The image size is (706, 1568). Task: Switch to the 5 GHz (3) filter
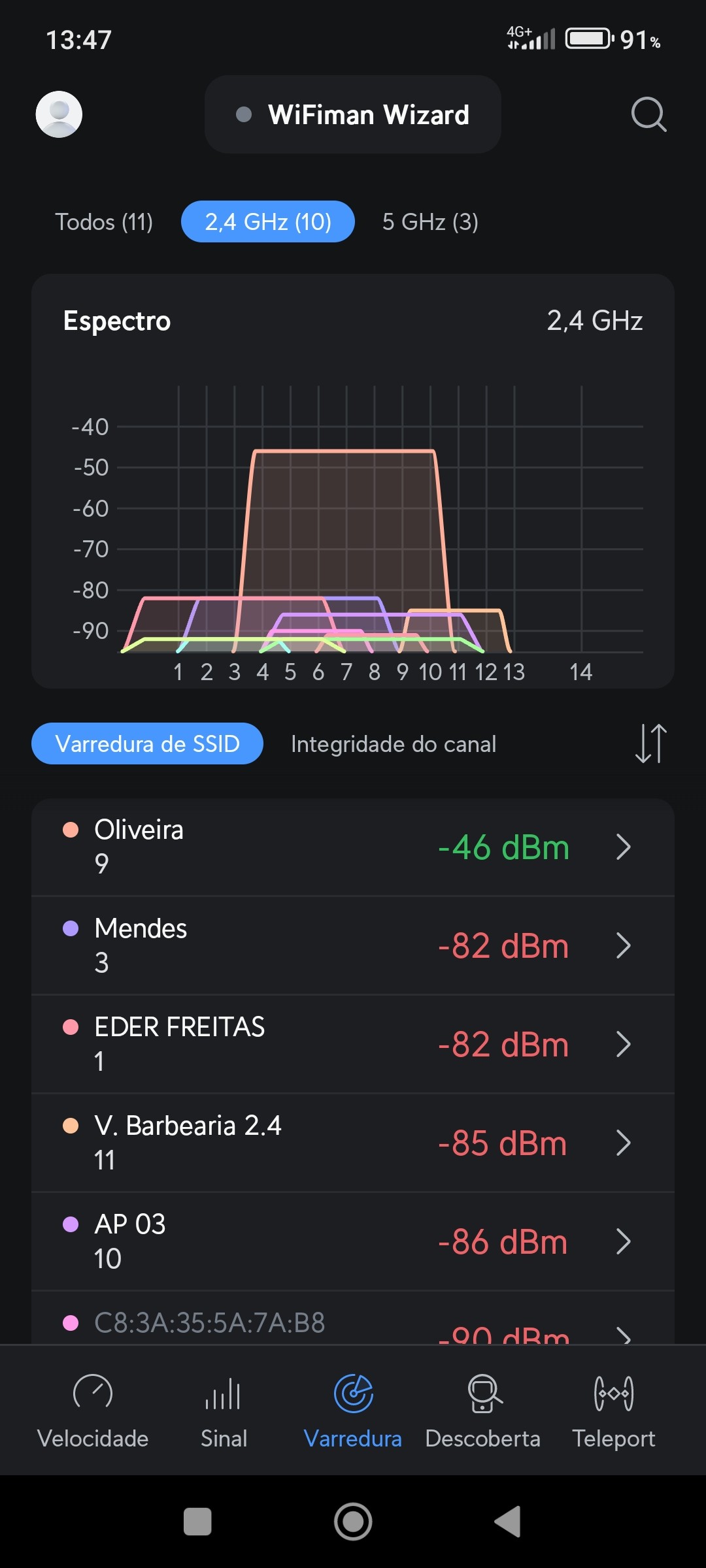click(x=430, y=222)
